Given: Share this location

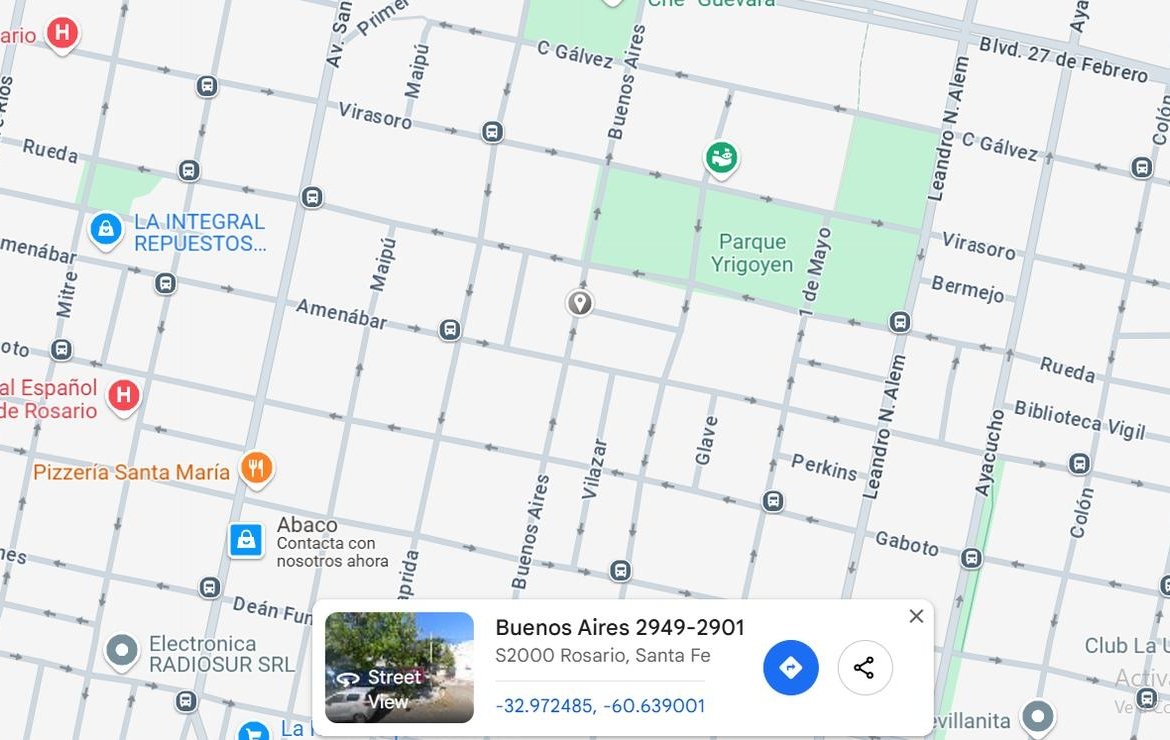Looking at the screenshot, I should click(x=864, y=668).
